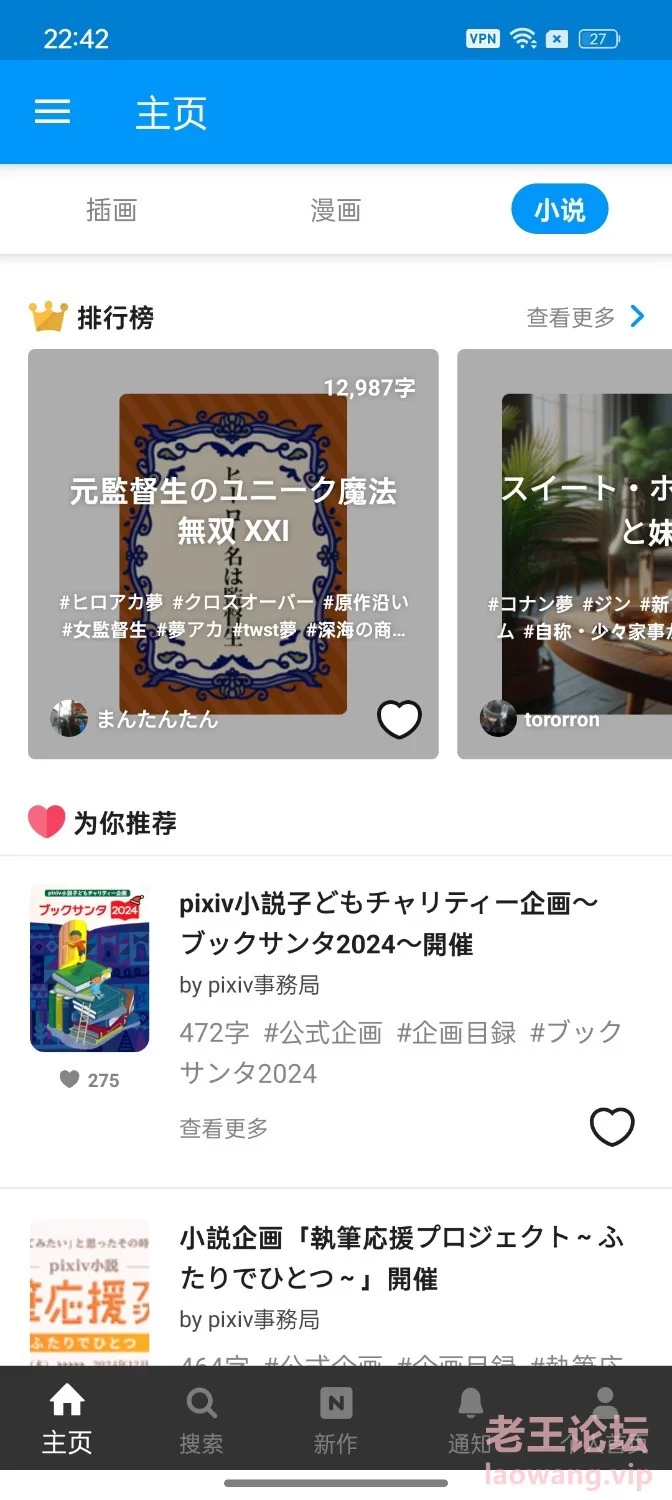Open the profile tab in bottom navigation
Image resolution: width=672 pixels, height=1500 pixels.
click(x=604, y=1419)
